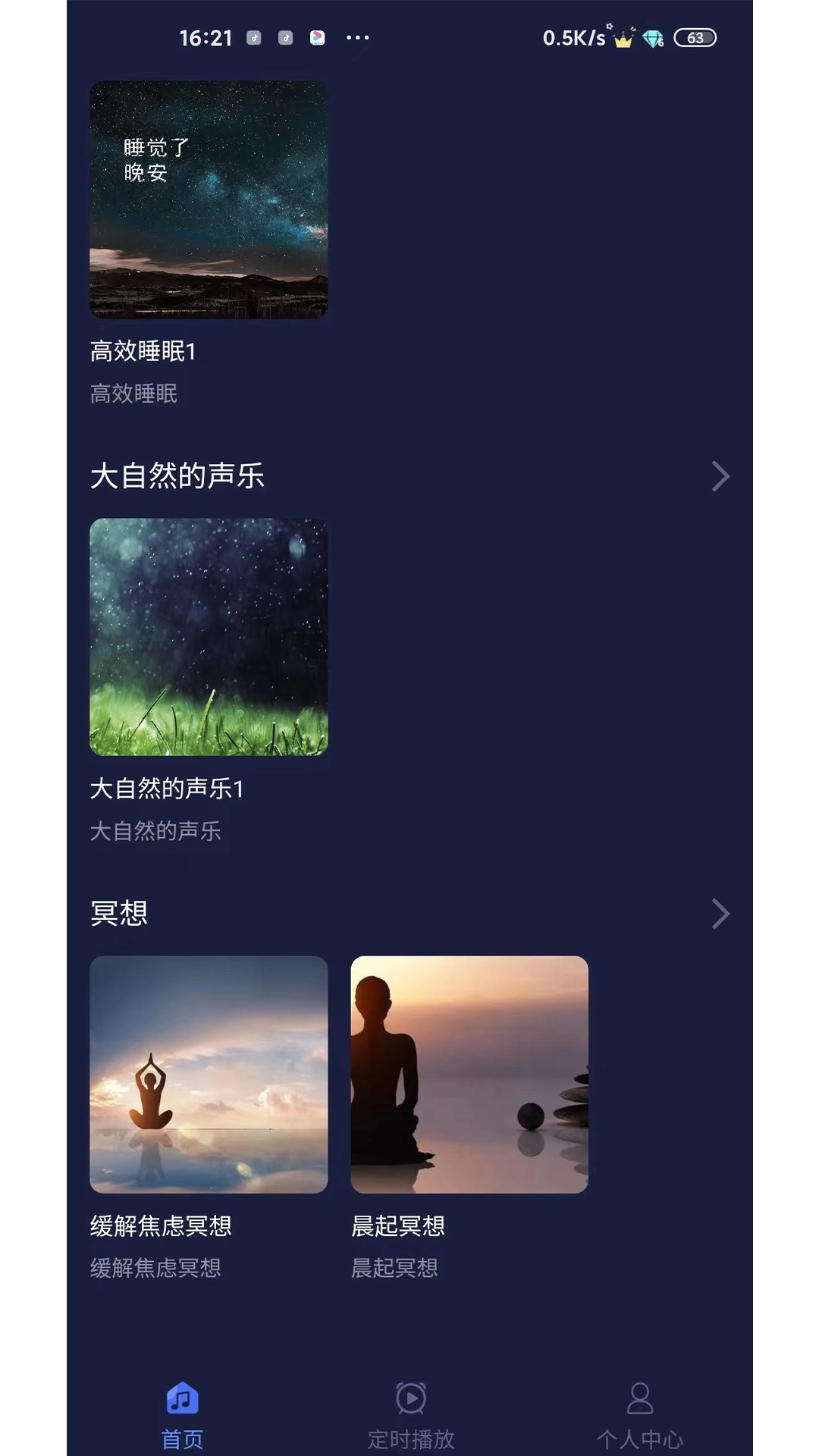Tap the crown membership icon in status bar
The width and height of the screenshot is (819, 1456).
tap(623, 37)
